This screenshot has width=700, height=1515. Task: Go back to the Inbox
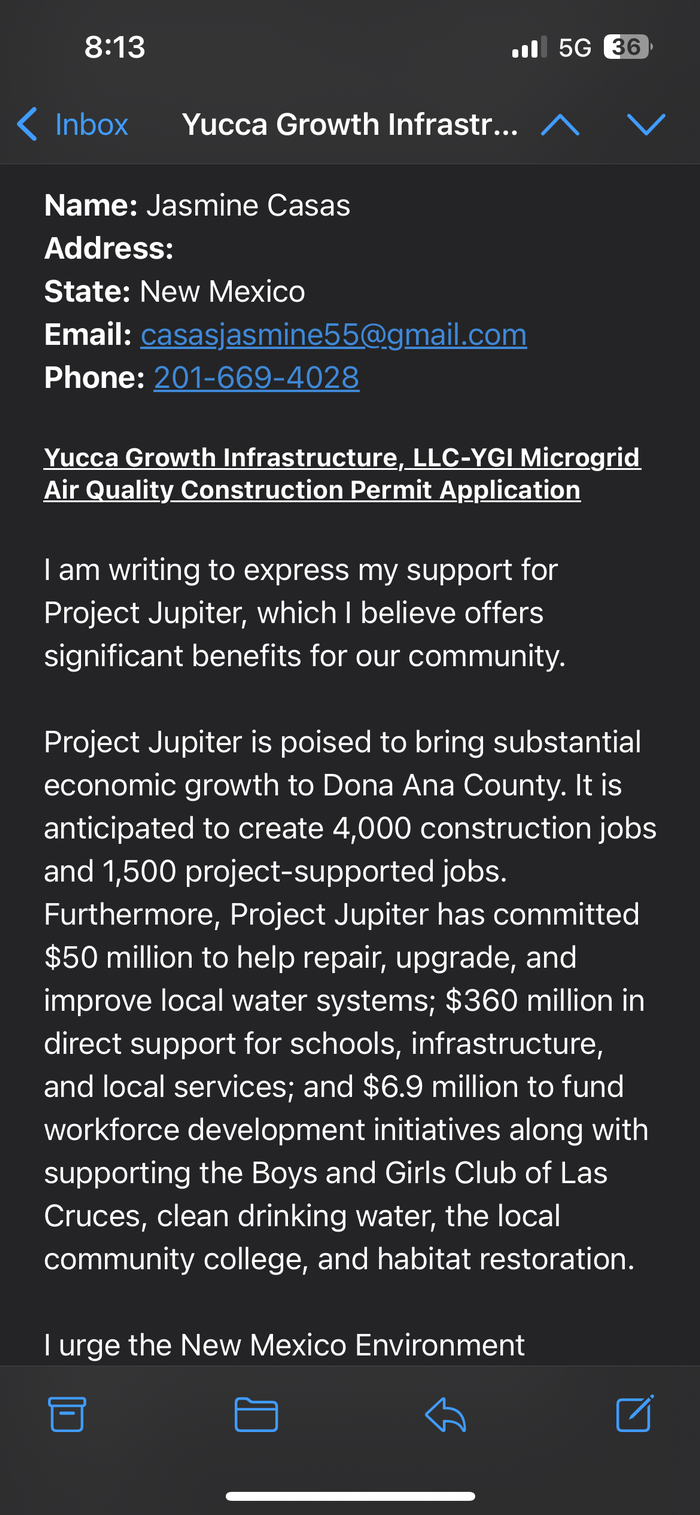pyautogui.click(x=73, y=125)
